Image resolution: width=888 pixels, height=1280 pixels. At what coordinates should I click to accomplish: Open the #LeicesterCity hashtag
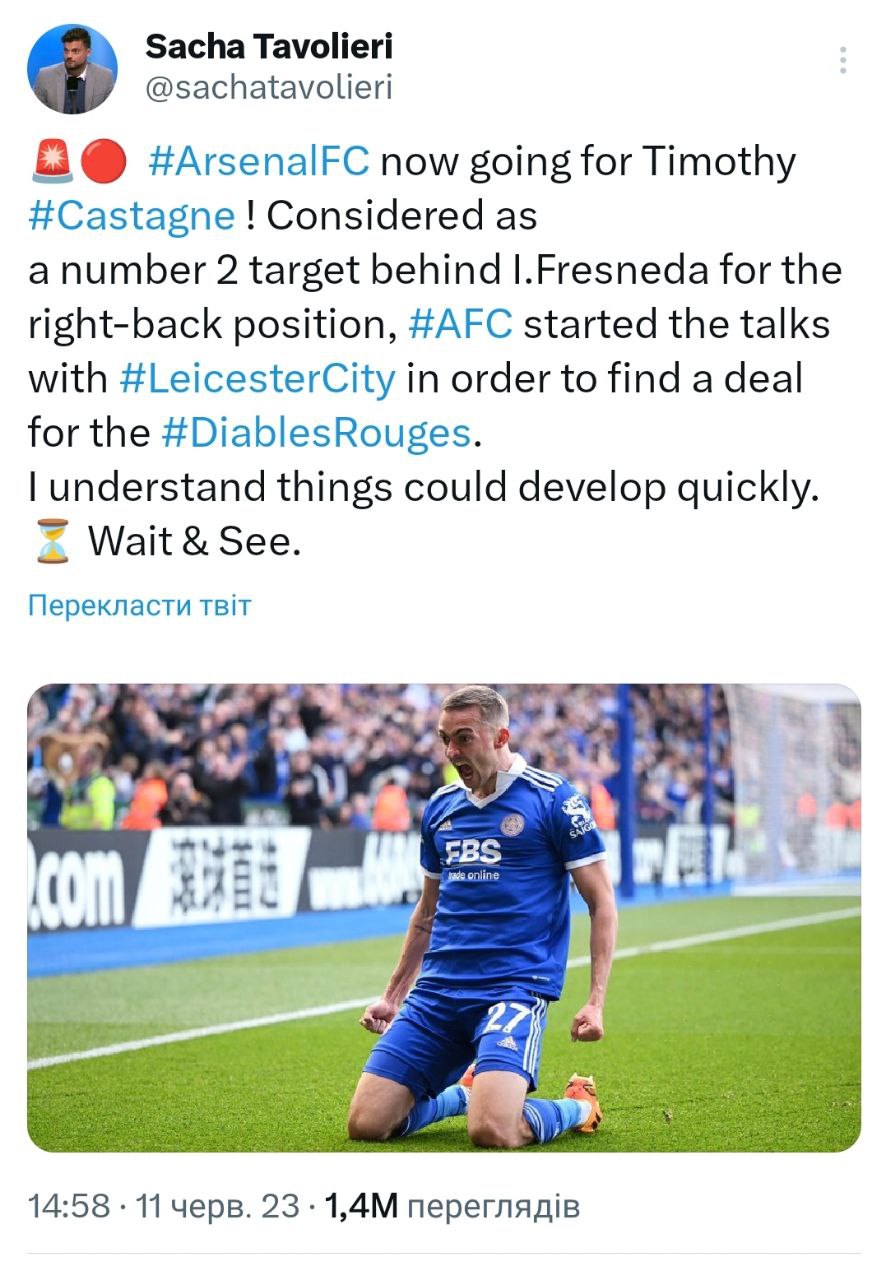point(257,378)
